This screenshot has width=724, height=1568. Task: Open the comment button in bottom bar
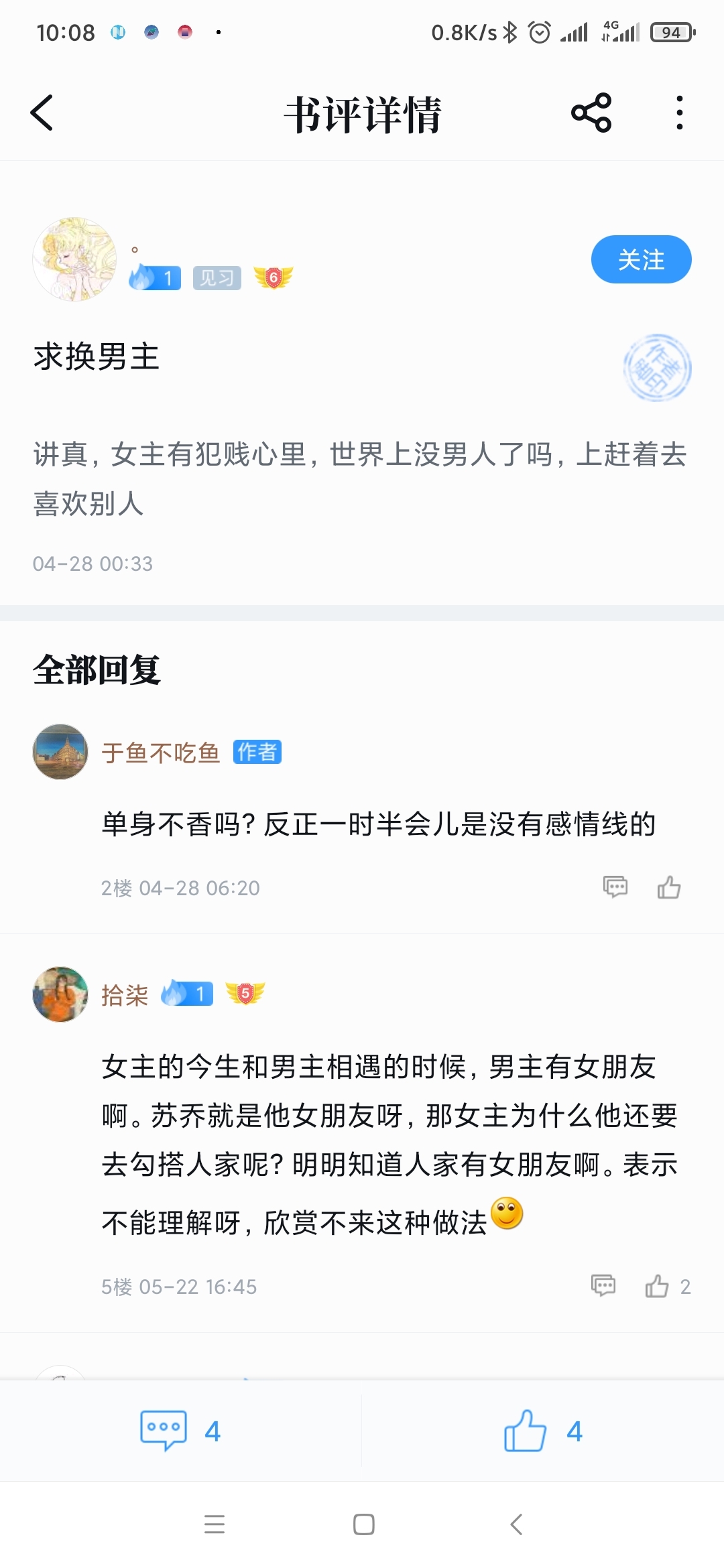(180, 1431)
